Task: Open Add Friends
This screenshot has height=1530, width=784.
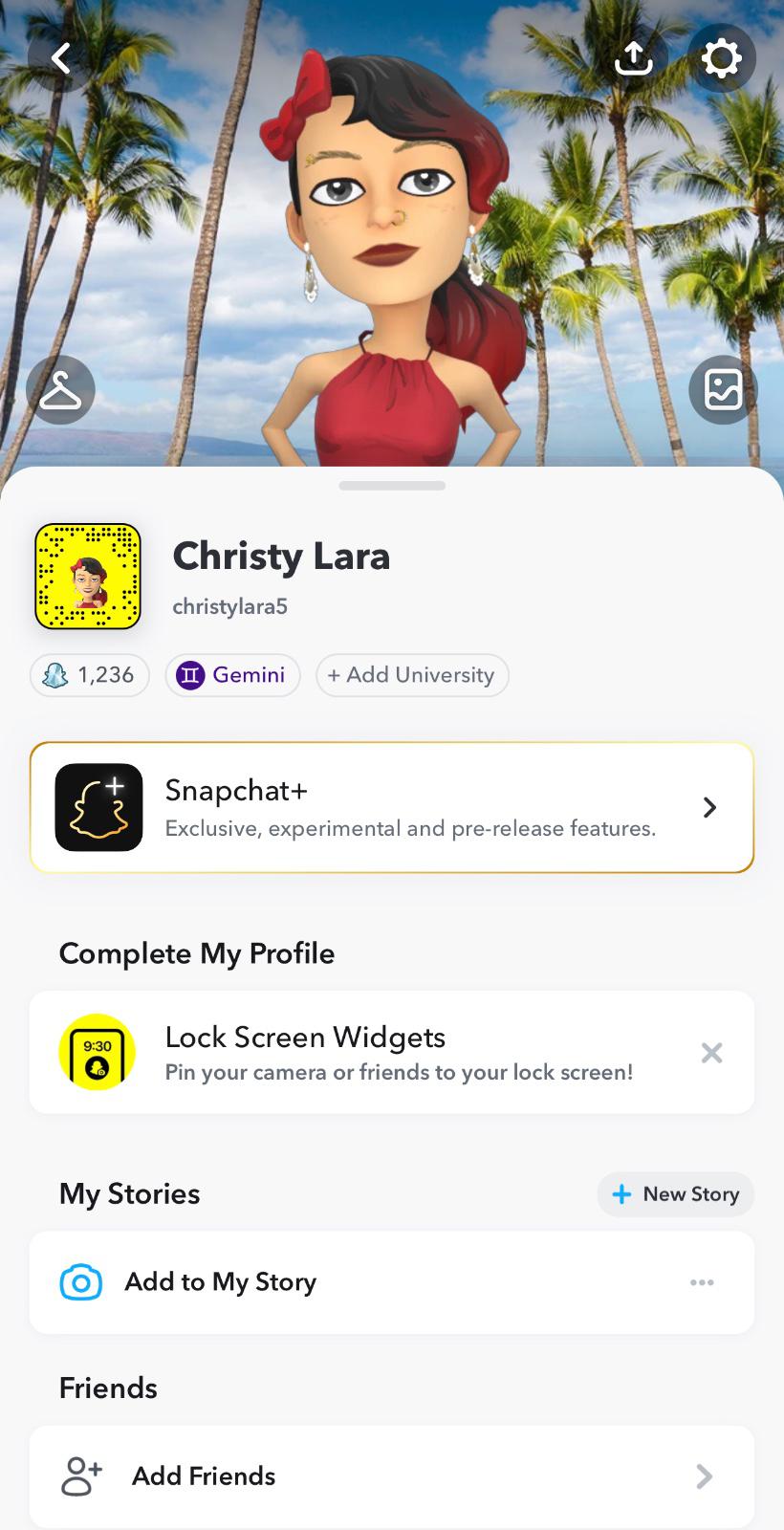Action: (392, 1476)
